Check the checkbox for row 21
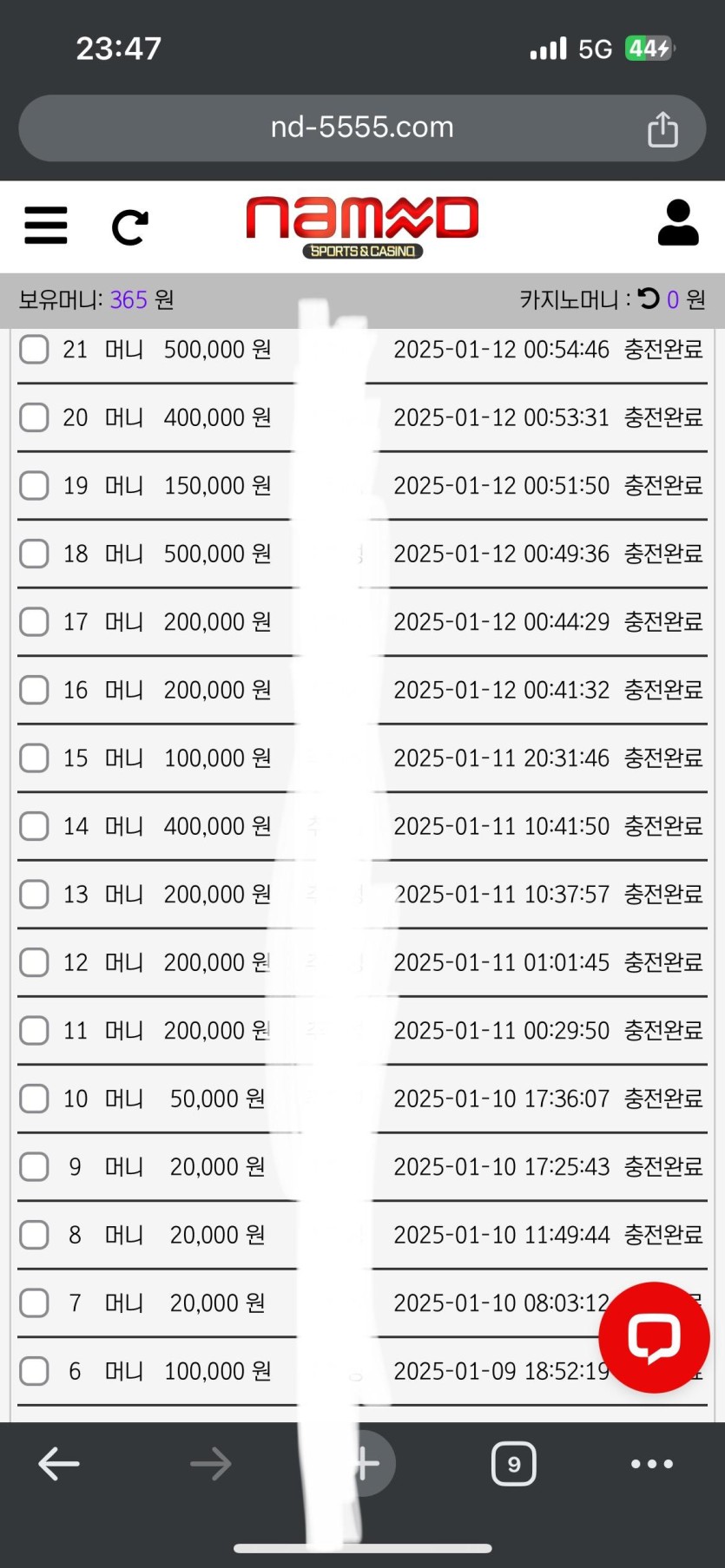The height and width of the screenshot is (1568, 725). click(x=34, y=349)
